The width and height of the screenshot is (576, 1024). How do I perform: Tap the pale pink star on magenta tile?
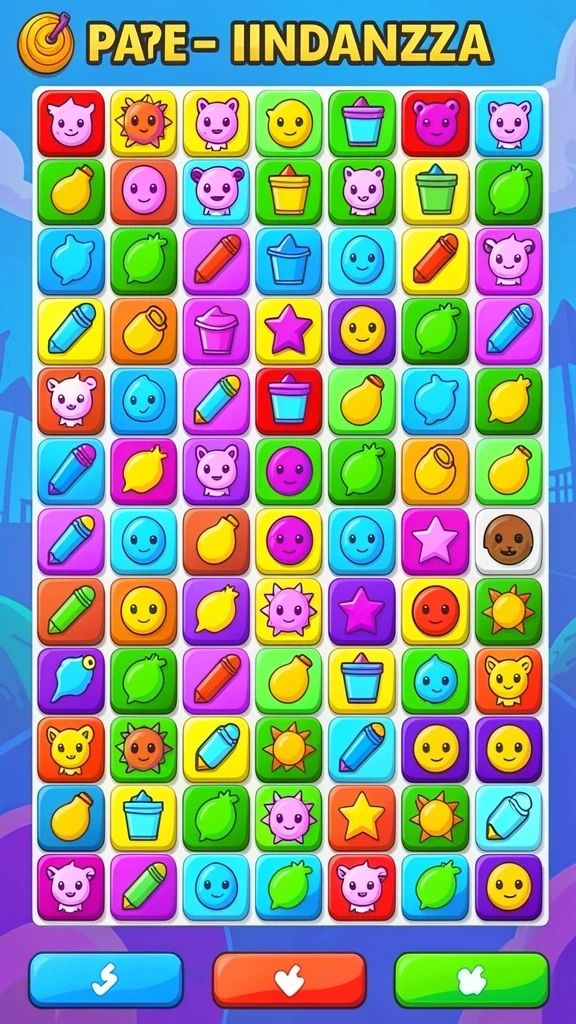pos(435,541)
